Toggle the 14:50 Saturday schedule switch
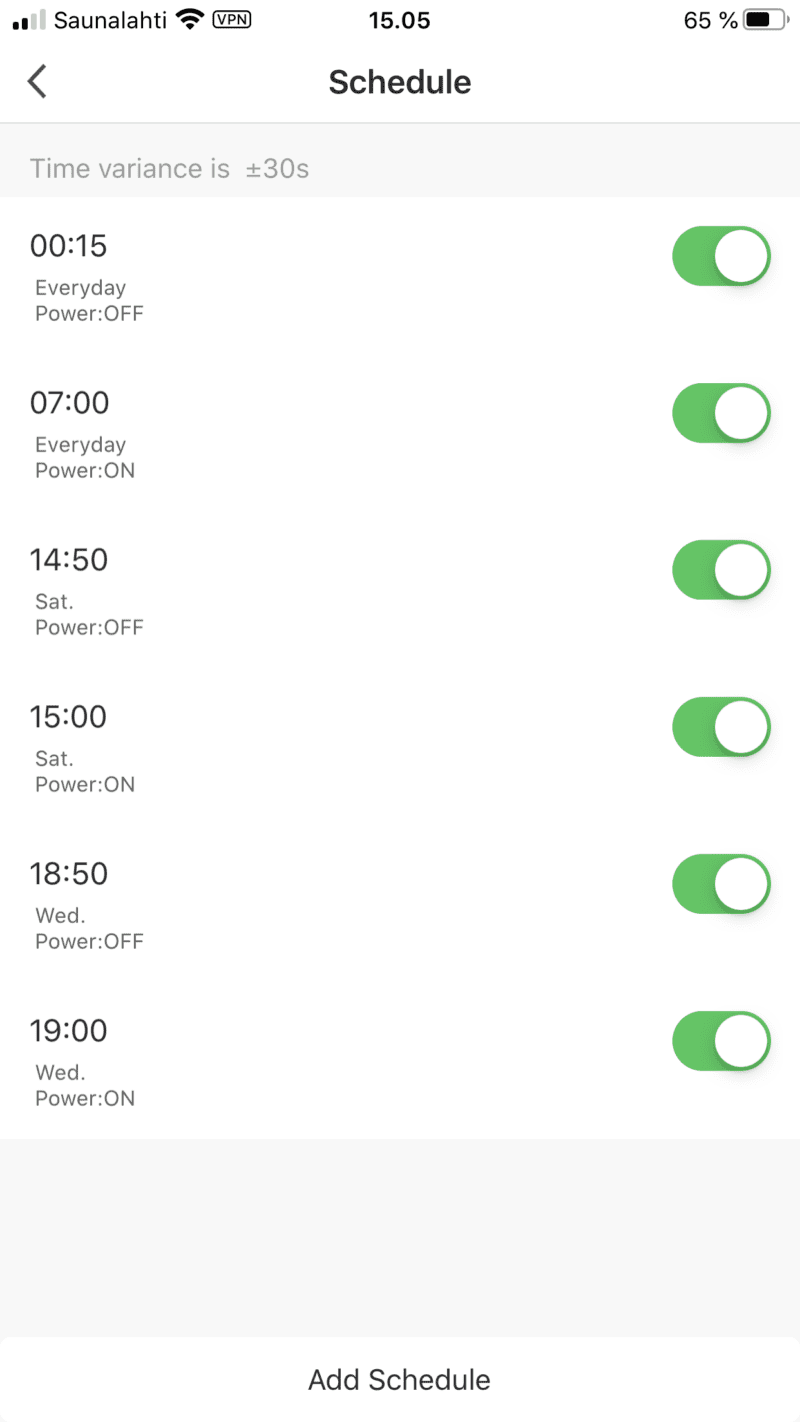Image resolution: width=800 pixels, height=1422 pixels. coord(721,570)
